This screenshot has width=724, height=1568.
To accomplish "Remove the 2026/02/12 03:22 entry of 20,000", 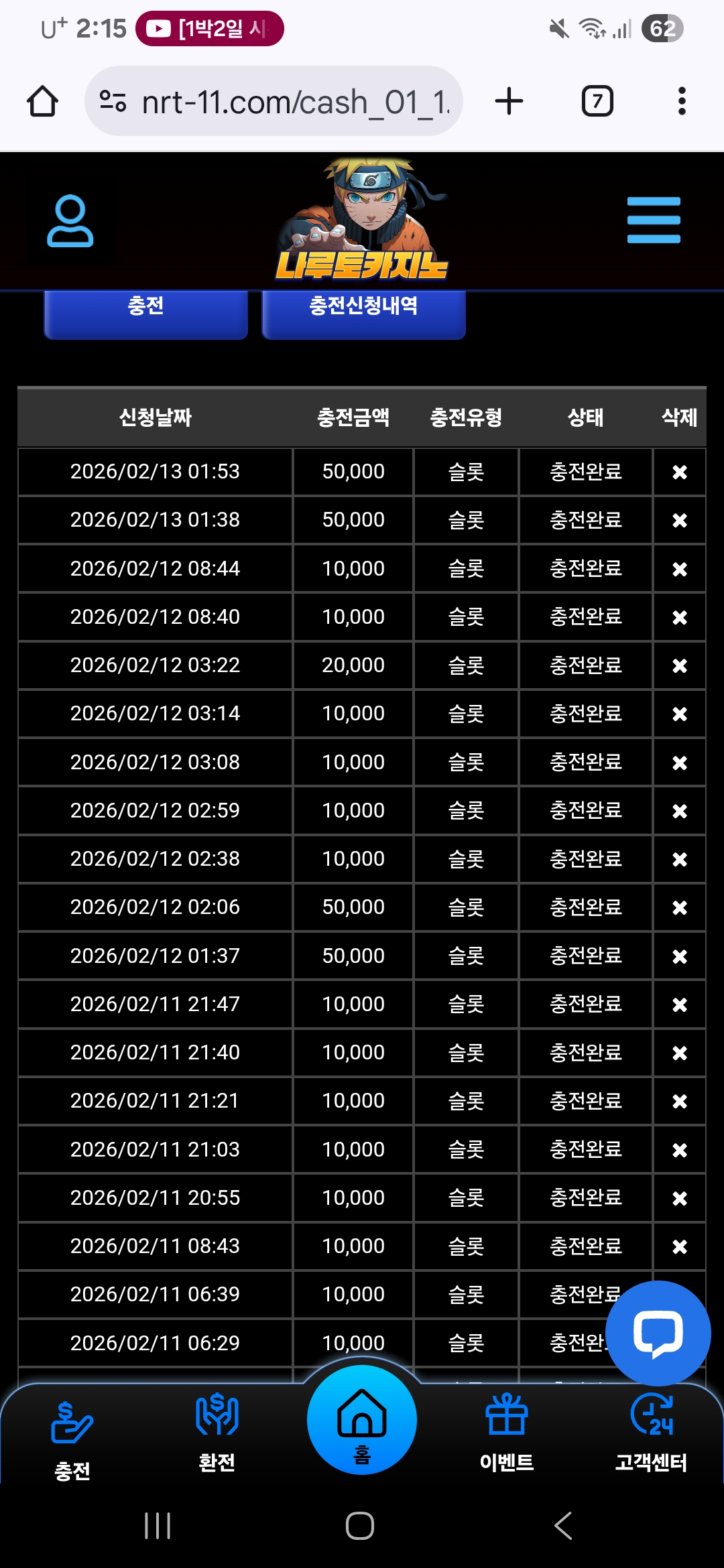I will pos(679,665).
